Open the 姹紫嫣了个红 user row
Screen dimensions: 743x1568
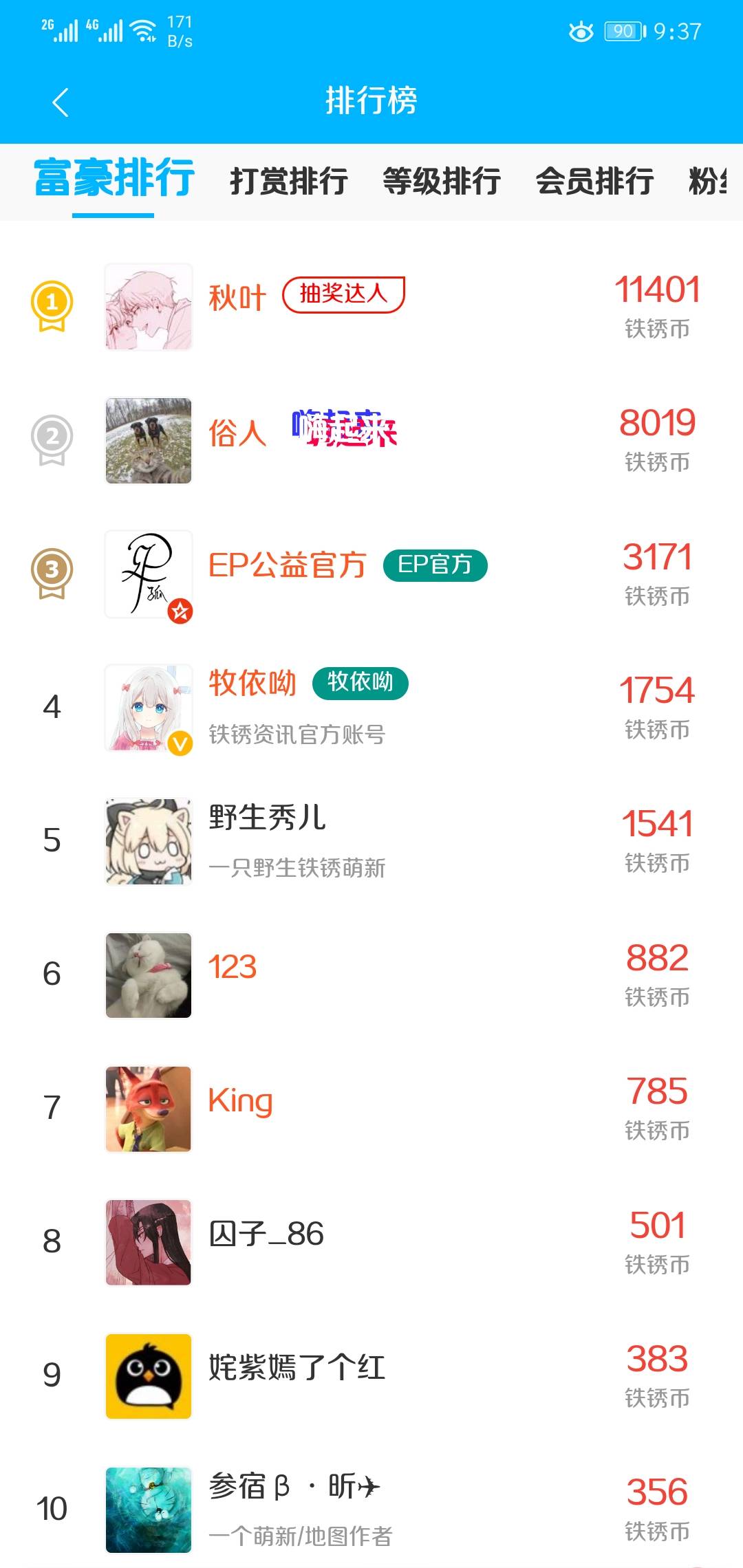(297, 1369)
